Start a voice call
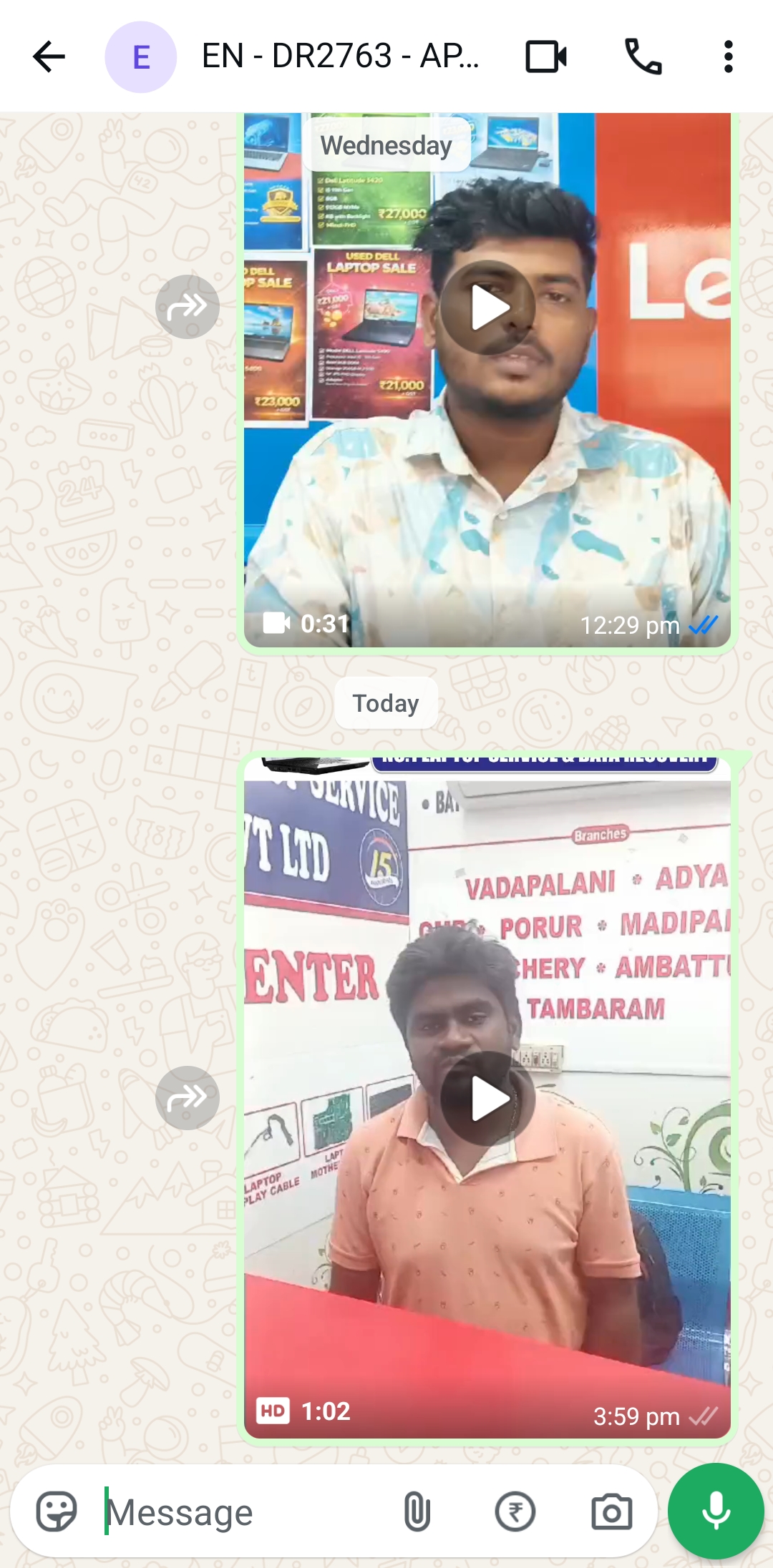 point(643,57)
